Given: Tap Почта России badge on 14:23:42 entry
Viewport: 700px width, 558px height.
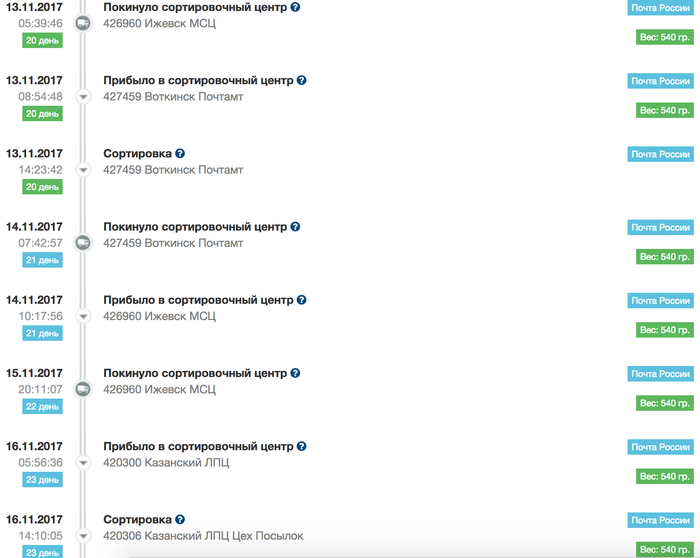Looking at the screenshot, I should [660, 154].
